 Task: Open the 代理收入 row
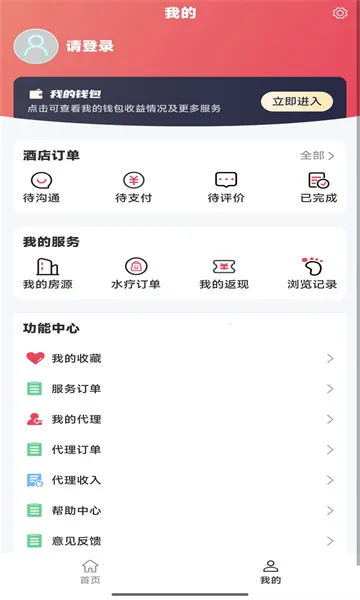(x=180, y=480)
